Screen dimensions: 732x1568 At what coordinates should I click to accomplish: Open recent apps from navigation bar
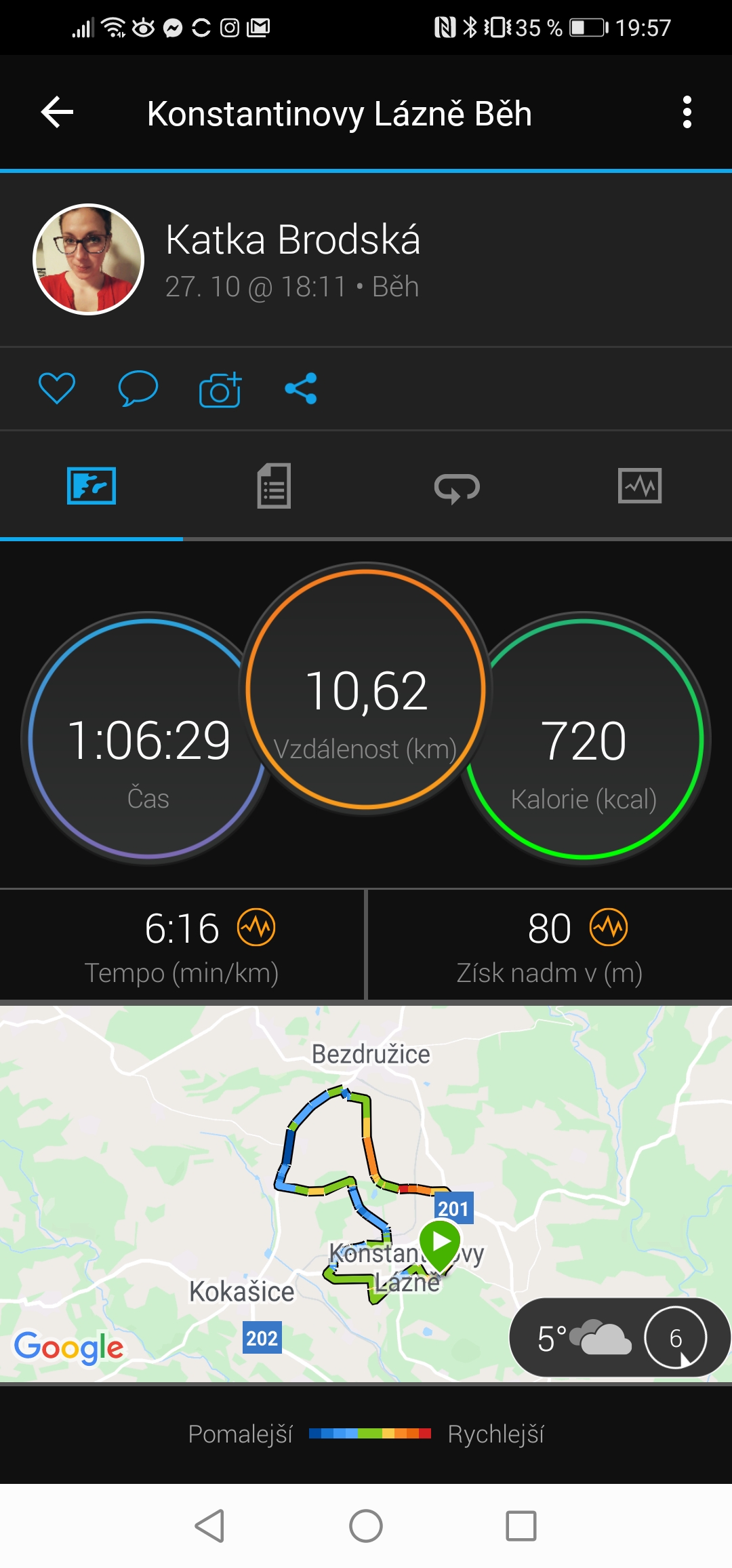coord(521,1526)
